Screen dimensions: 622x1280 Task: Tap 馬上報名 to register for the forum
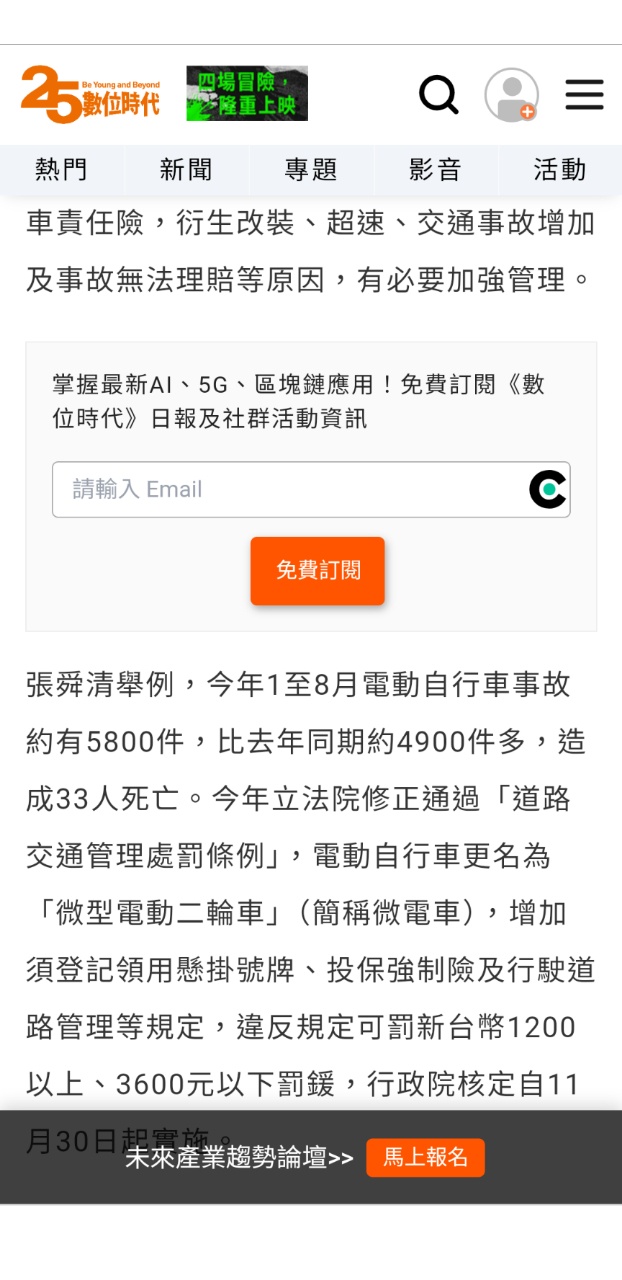tap(425, 1157)
